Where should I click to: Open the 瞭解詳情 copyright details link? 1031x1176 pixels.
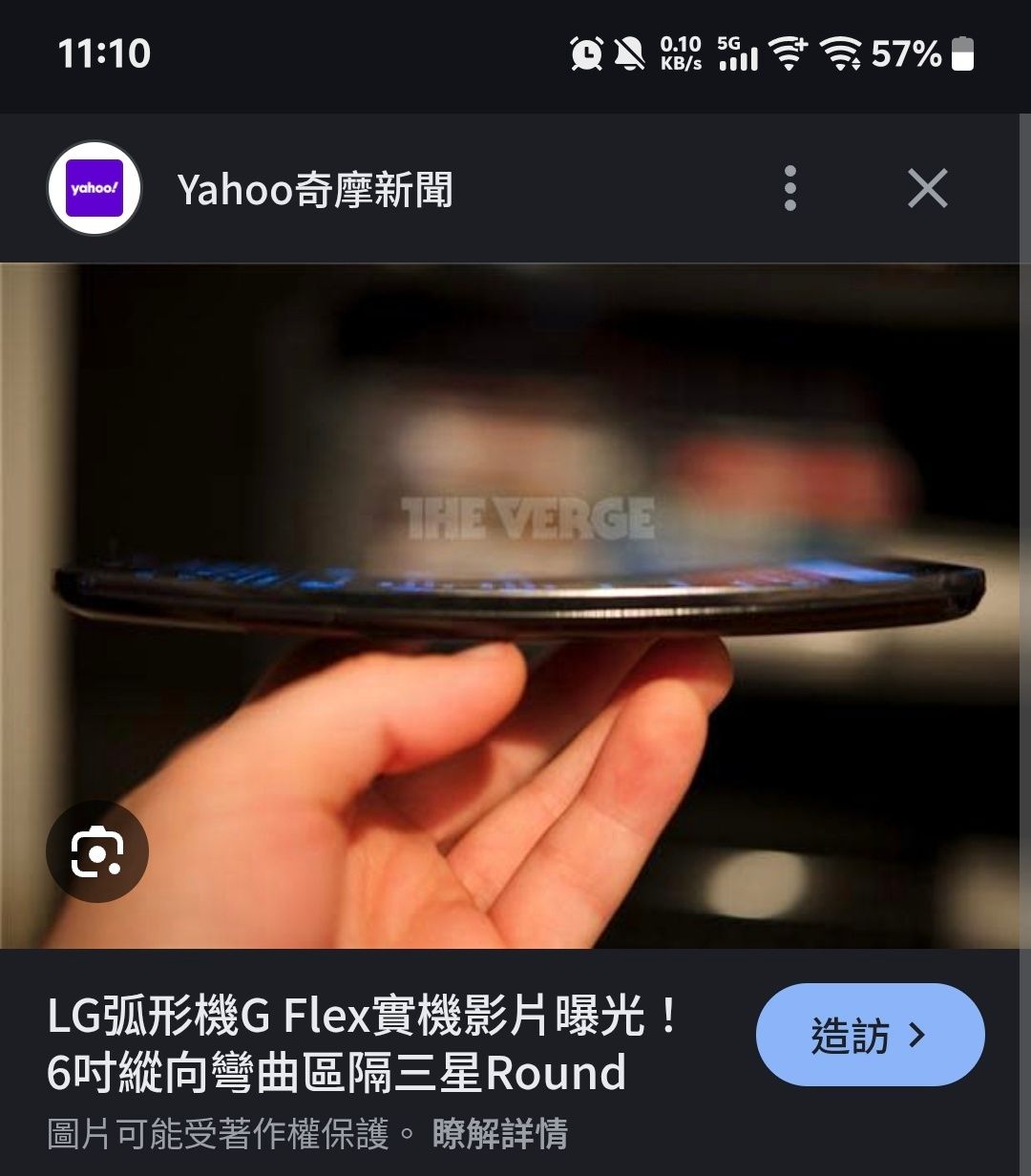coord(500,1134)
